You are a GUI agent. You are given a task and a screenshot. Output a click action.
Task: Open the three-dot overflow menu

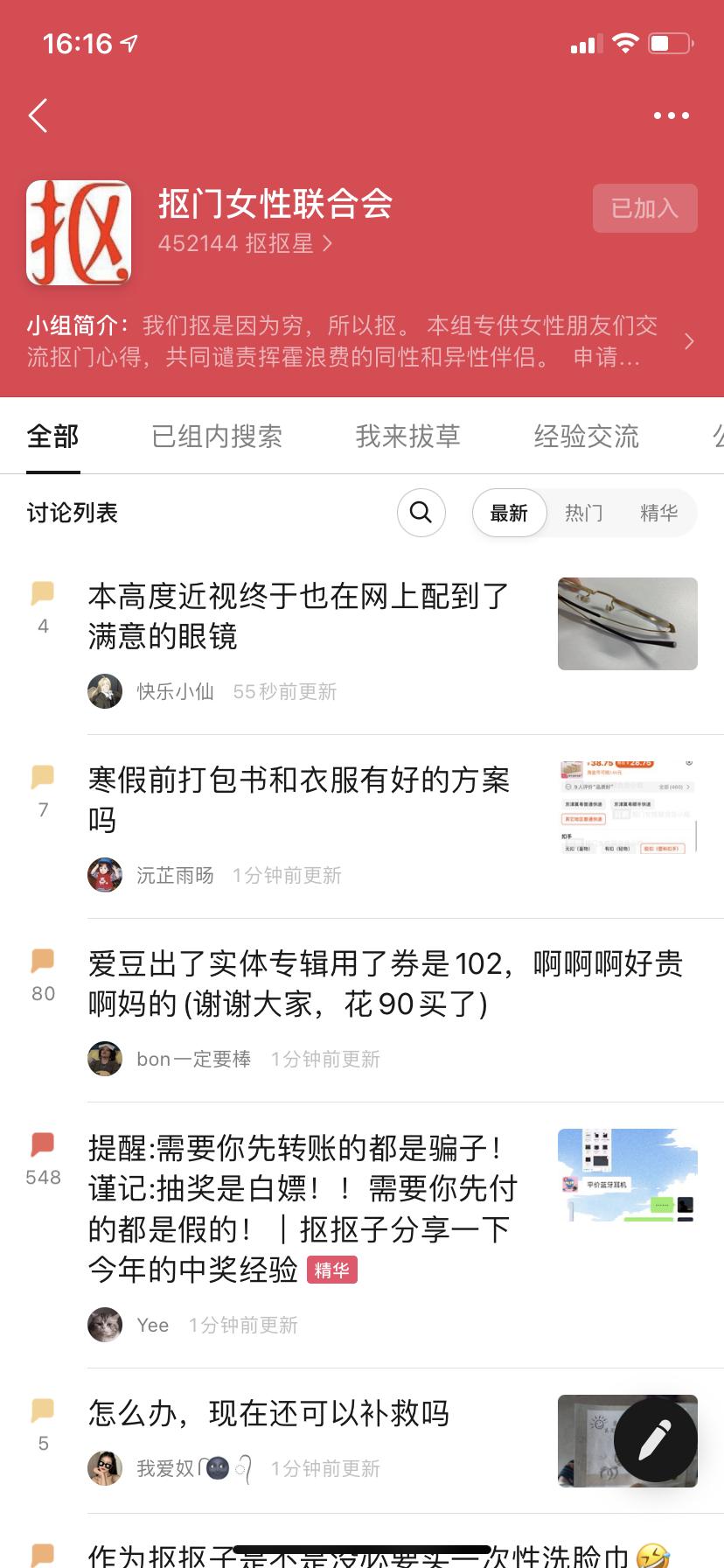click(671, 115)
